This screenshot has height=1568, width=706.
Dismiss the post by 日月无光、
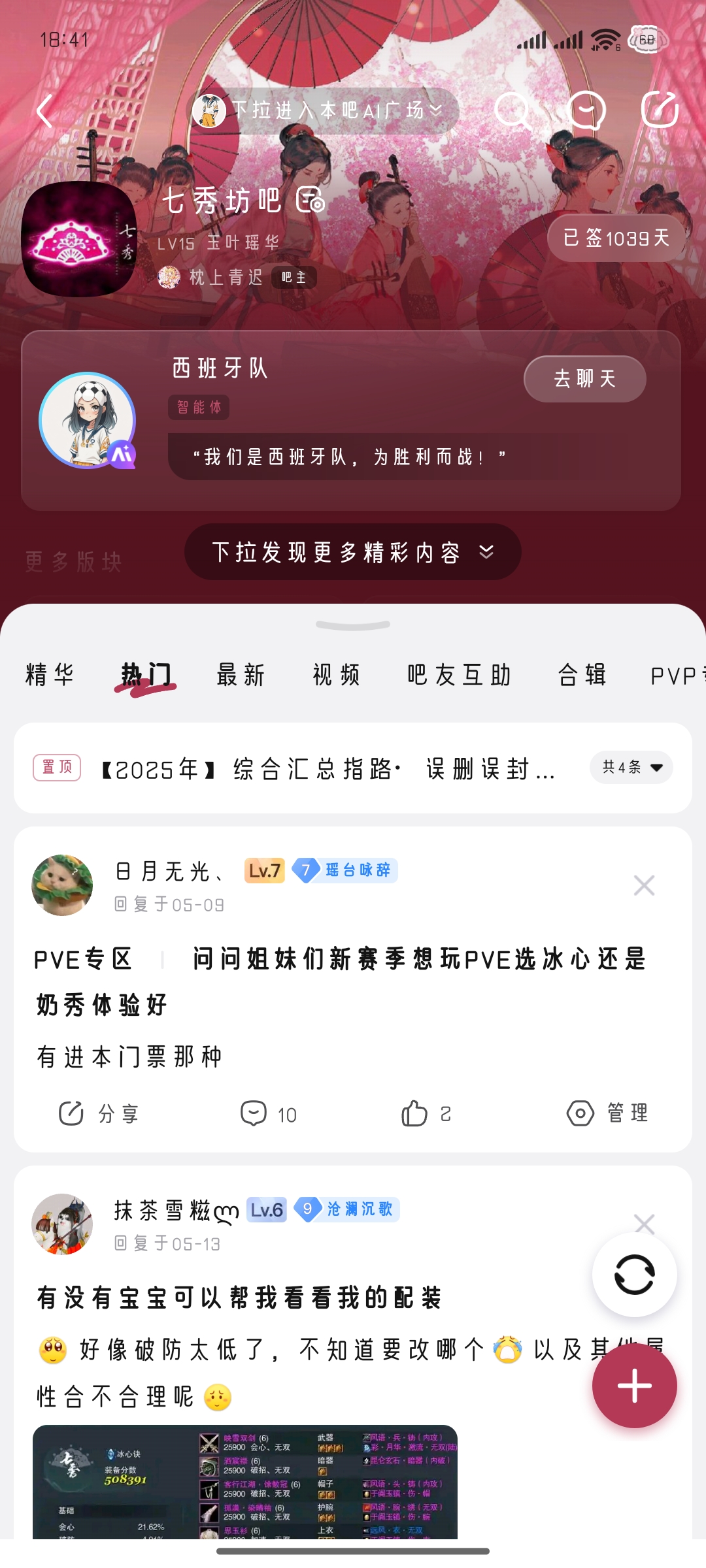(644, 886)
